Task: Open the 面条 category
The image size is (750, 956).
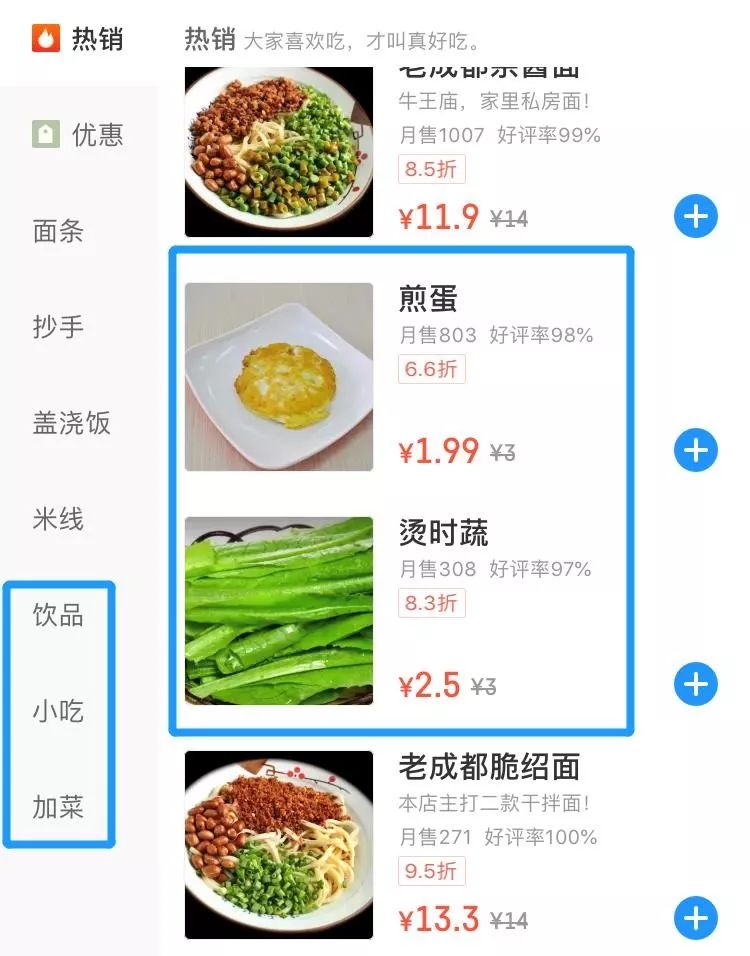Action: [x=58, y=232]
